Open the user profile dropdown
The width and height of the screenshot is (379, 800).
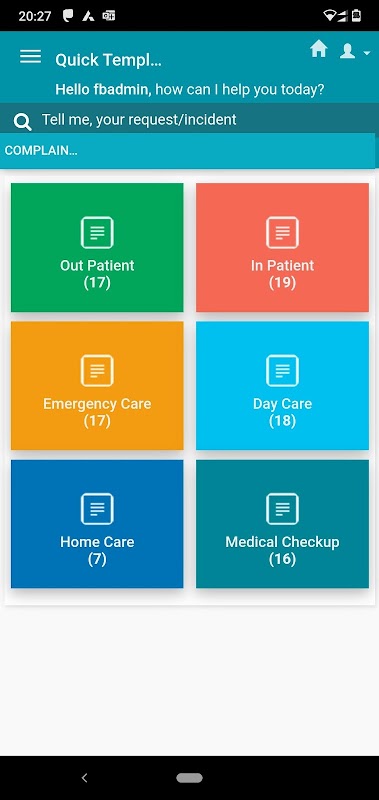[x=355, y=51]
